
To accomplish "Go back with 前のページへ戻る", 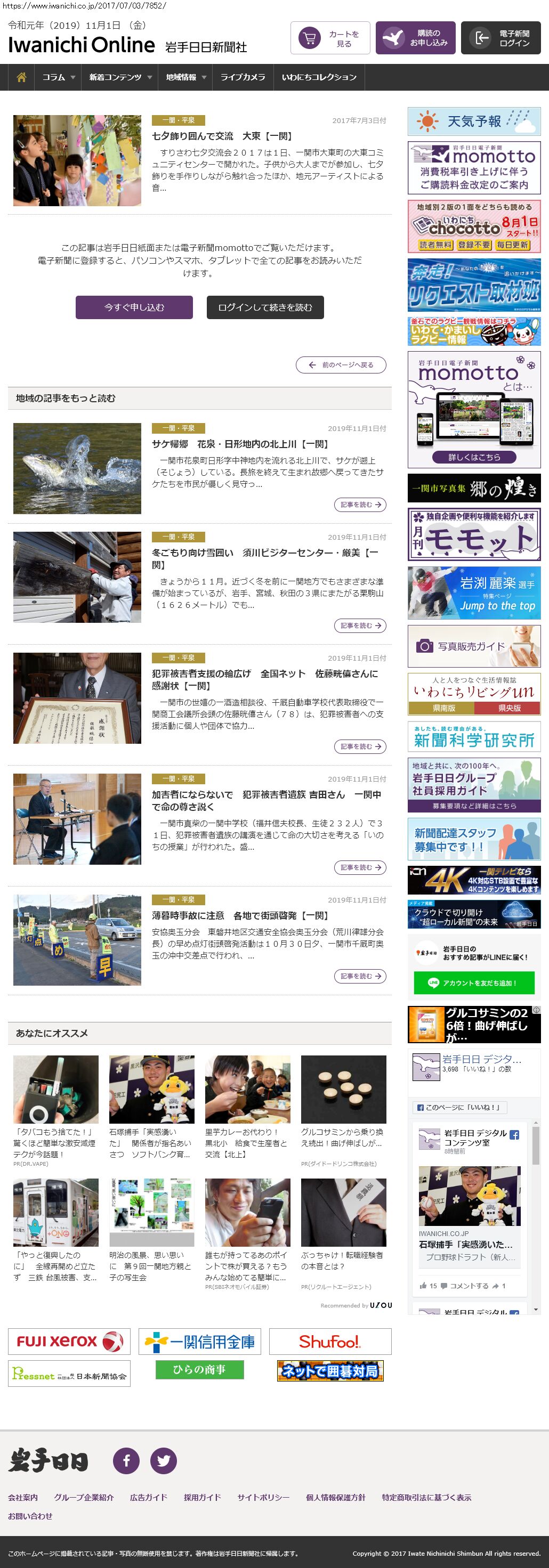I will pyautogui.click(x=341, y=364).
